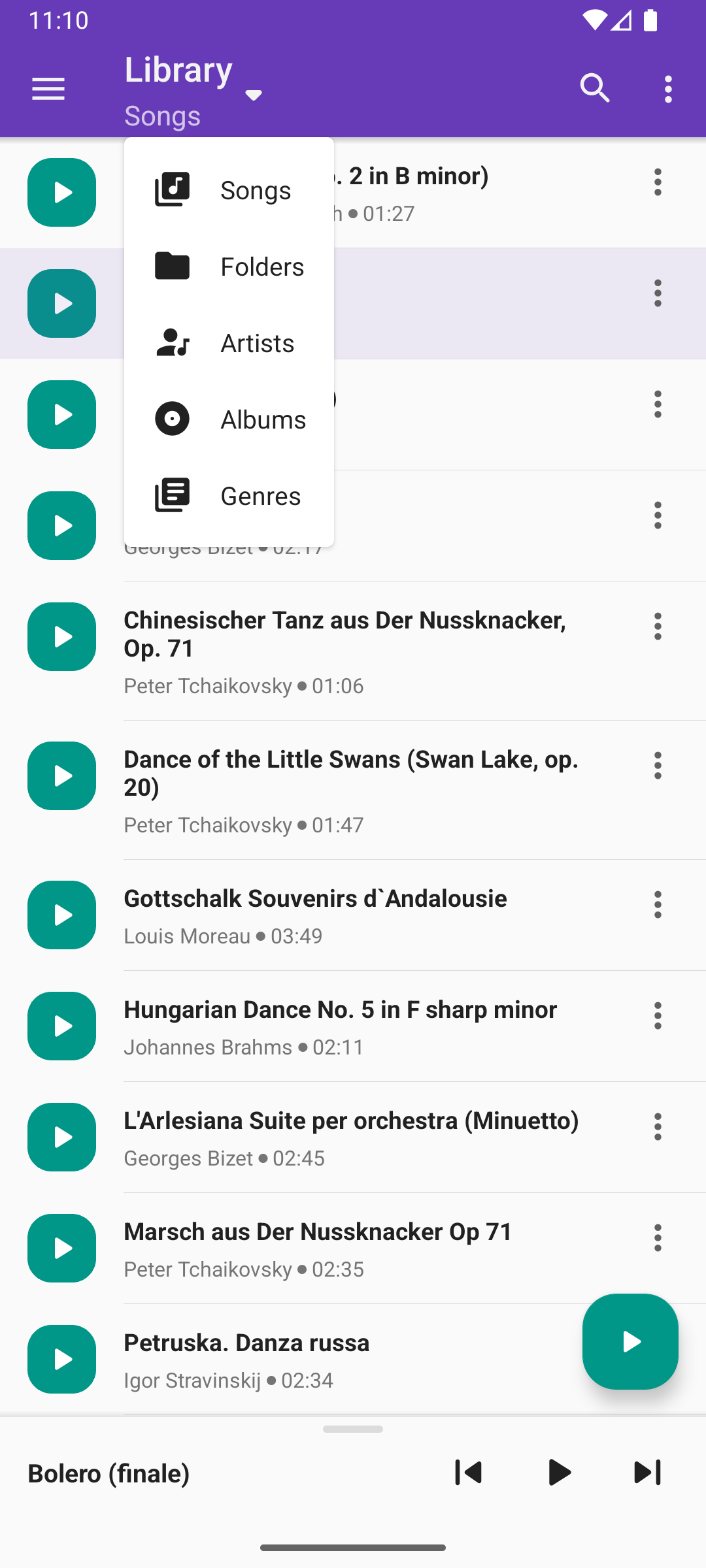Open options for Gottschalk Souvenirs d`Andalousie
This screenshot has width=706, height=1568.
coord(658,905)
